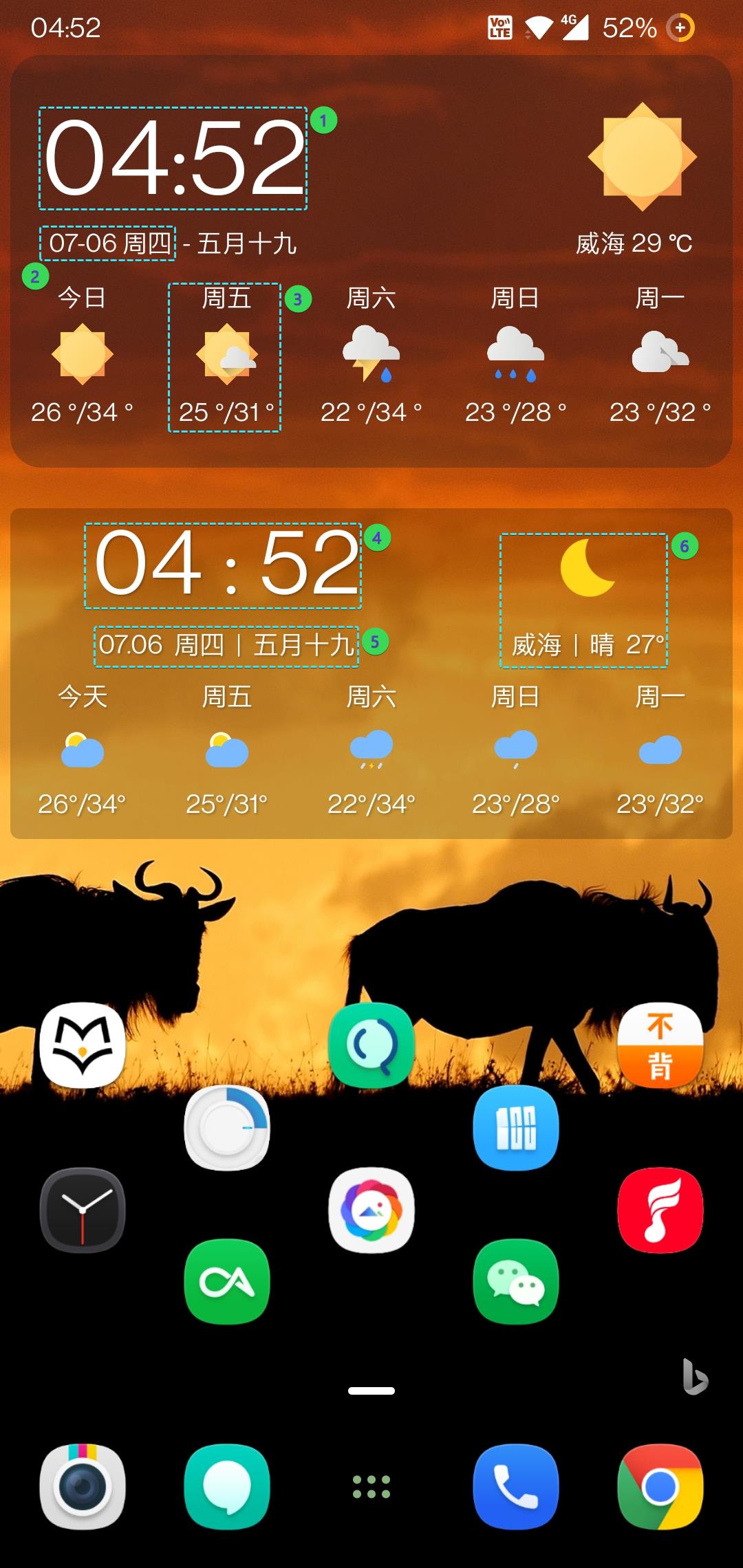Open the Phone dialer app
The height and width of the screenshot is (1568, 743).
515,1487
